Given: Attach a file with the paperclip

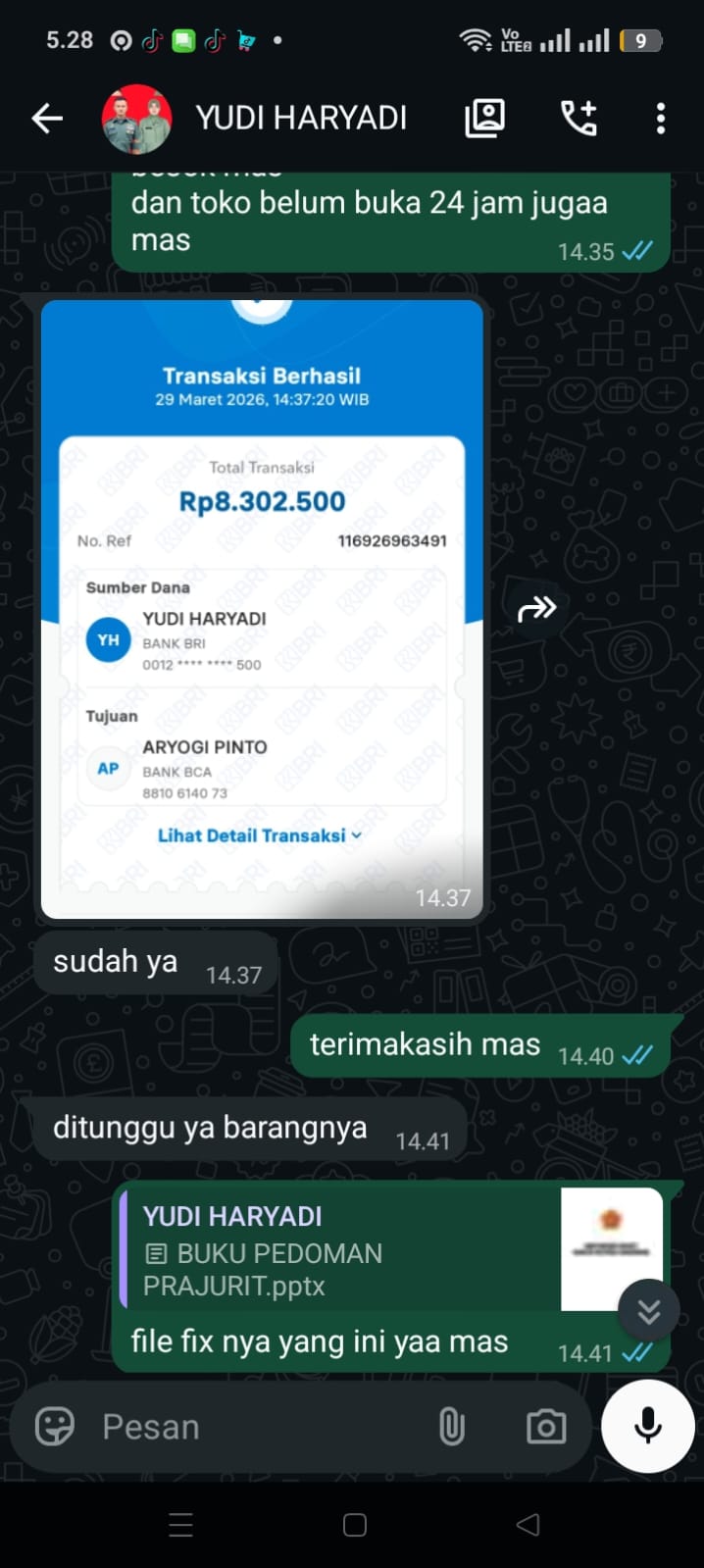Looking at the screenshot, I should pos(451,1427).
